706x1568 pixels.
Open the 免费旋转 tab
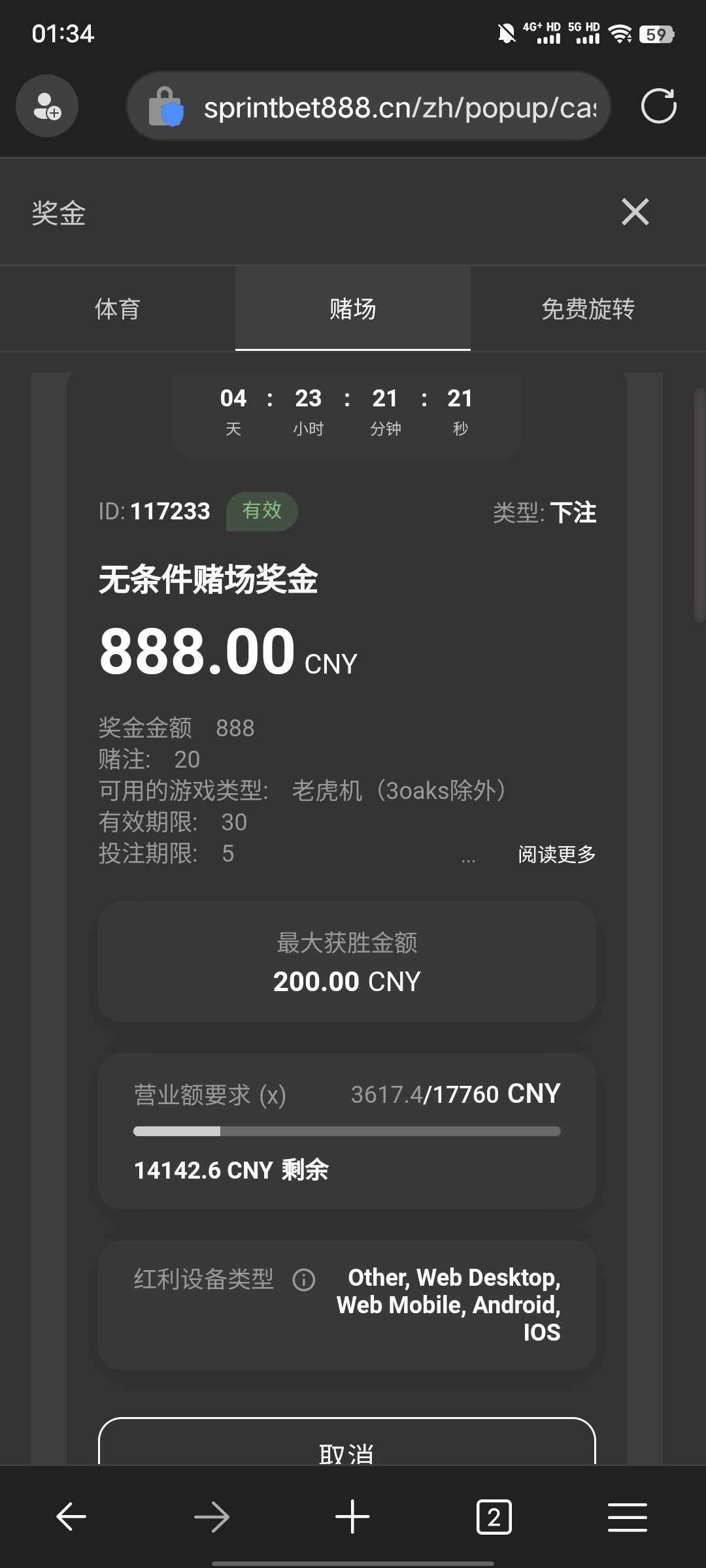[x=588, y=309]
